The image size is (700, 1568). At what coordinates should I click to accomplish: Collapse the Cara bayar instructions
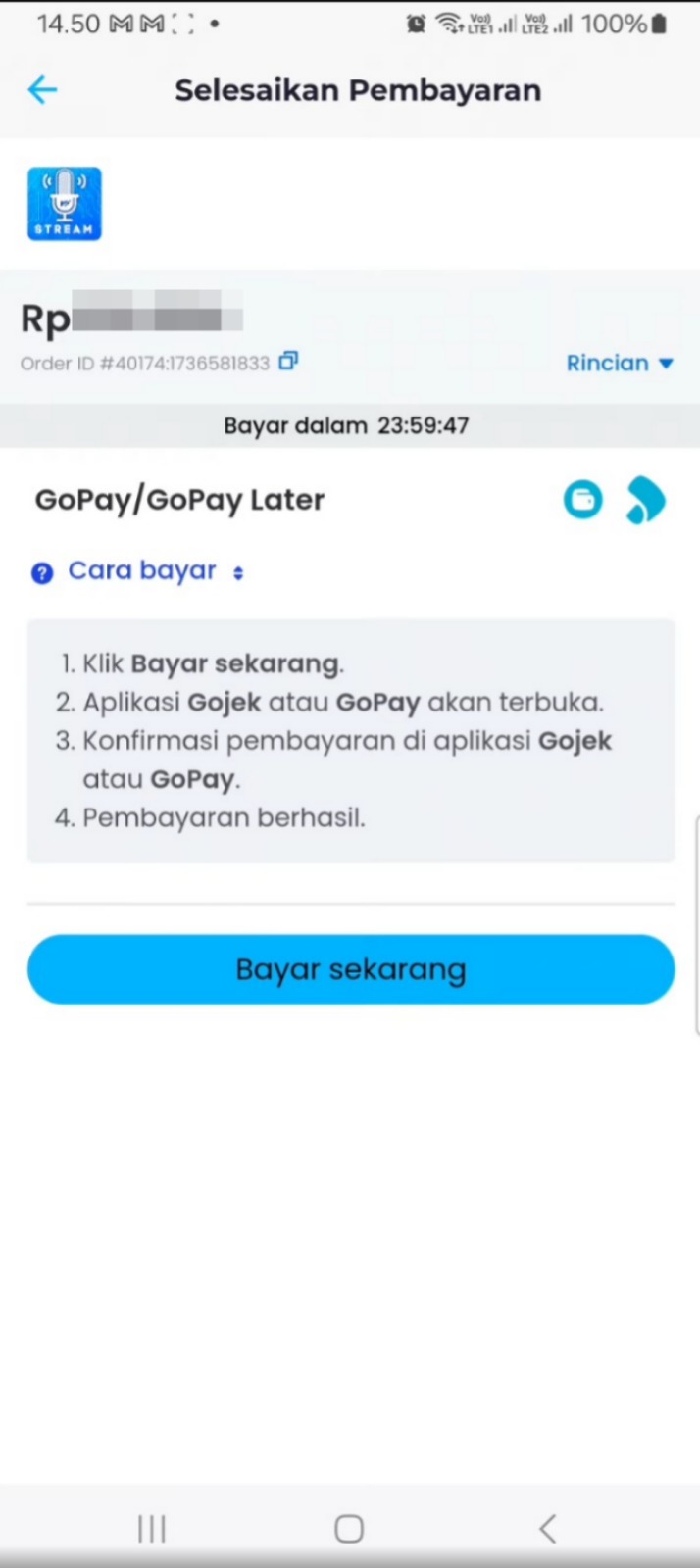point(142,571)
